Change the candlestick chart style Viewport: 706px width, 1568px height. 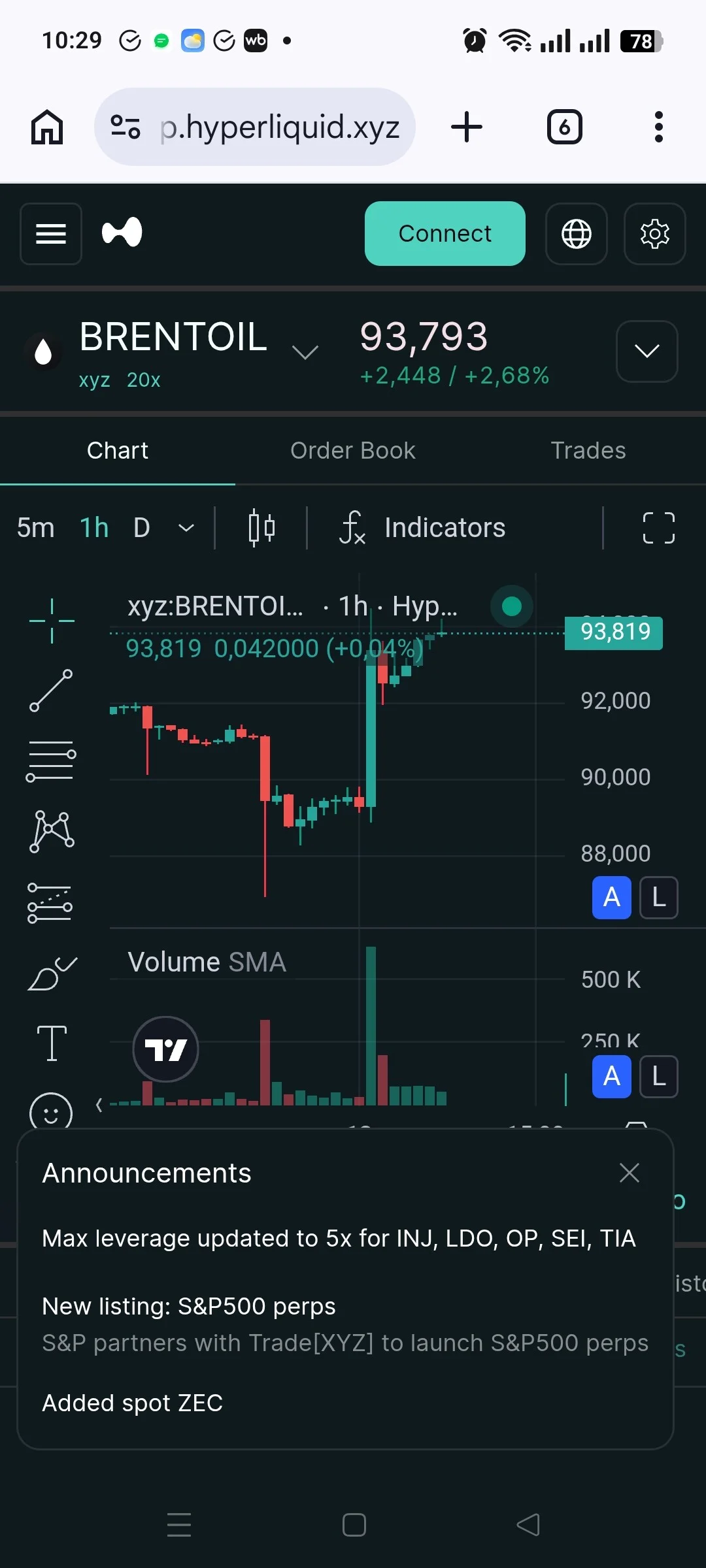[x=261, y=527]
